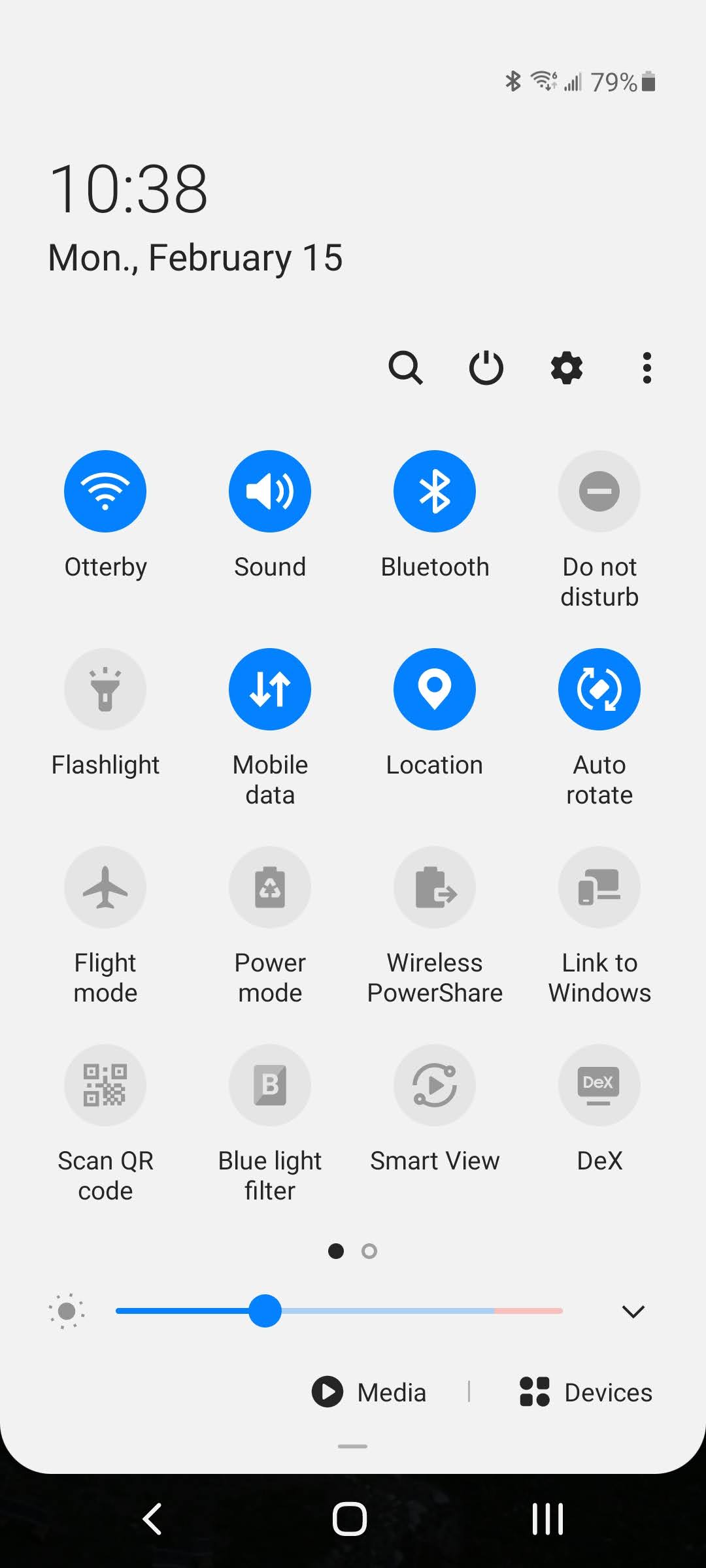
Task: Toggle the Sound mode tile
Action: (270, 491)
